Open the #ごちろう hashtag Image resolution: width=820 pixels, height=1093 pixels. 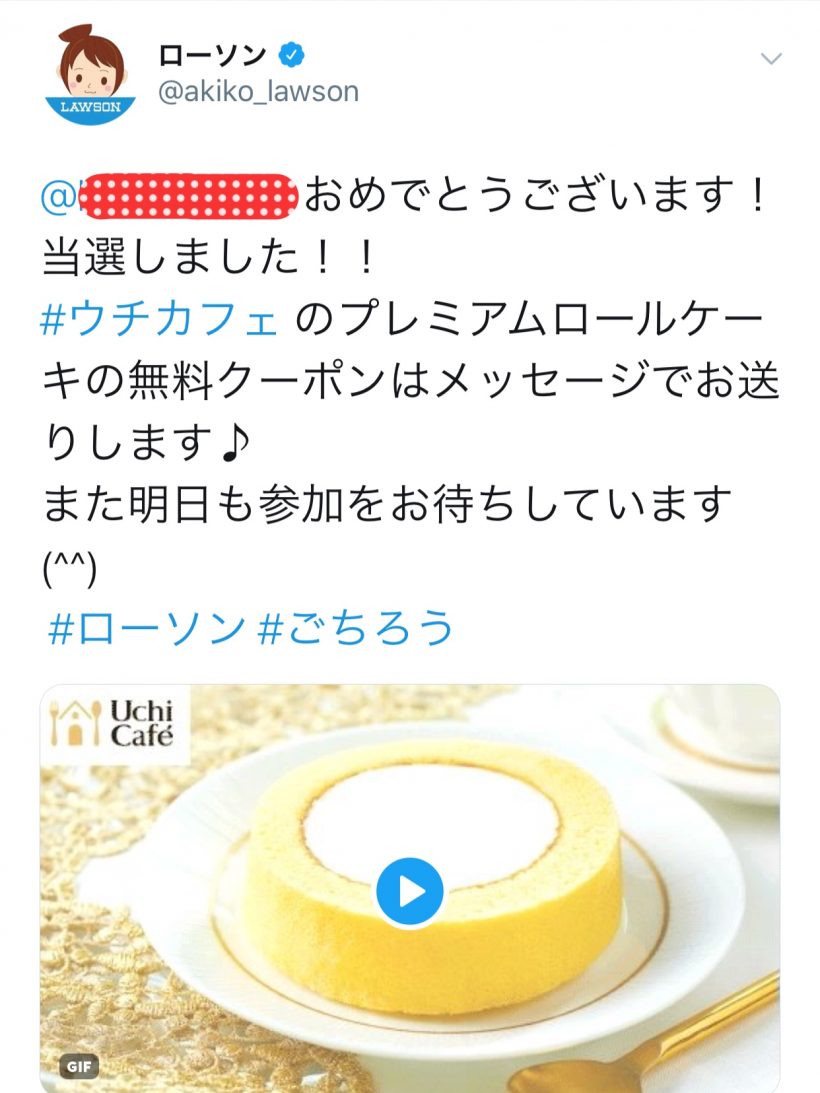click(357, 629)
